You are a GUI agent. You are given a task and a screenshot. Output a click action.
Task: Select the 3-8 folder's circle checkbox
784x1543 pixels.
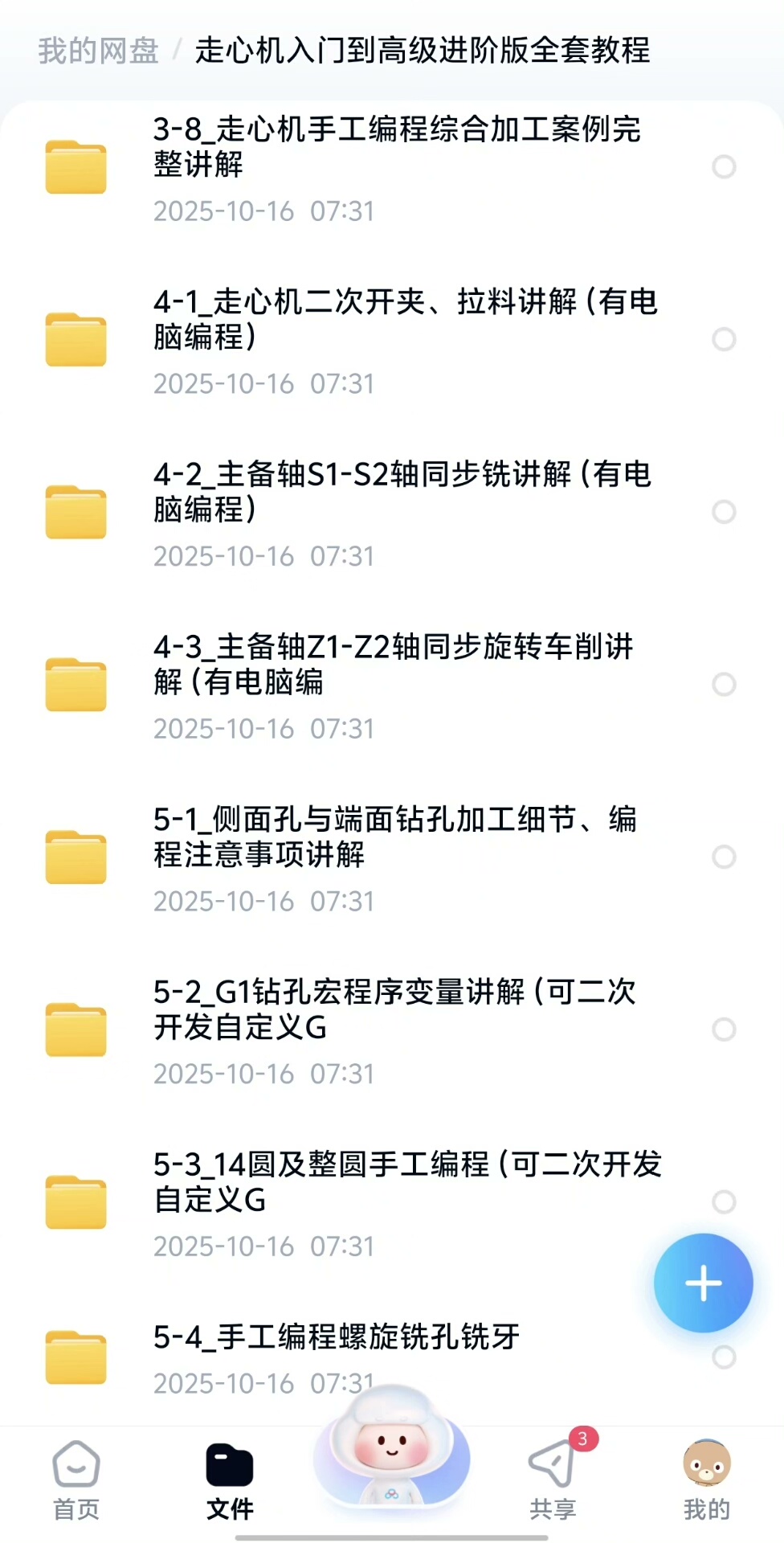click(724, 167)
